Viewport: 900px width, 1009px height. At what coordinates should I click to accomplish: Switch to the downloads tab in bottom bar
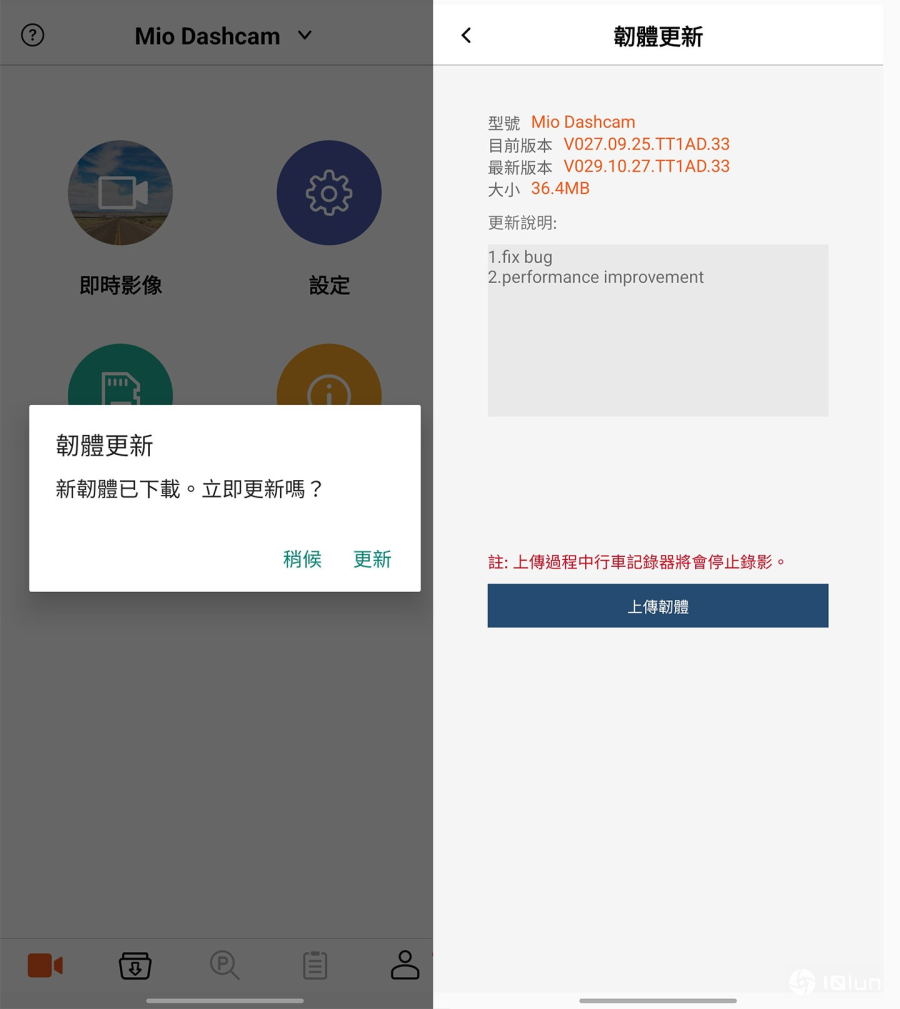[x=135, y=965]
